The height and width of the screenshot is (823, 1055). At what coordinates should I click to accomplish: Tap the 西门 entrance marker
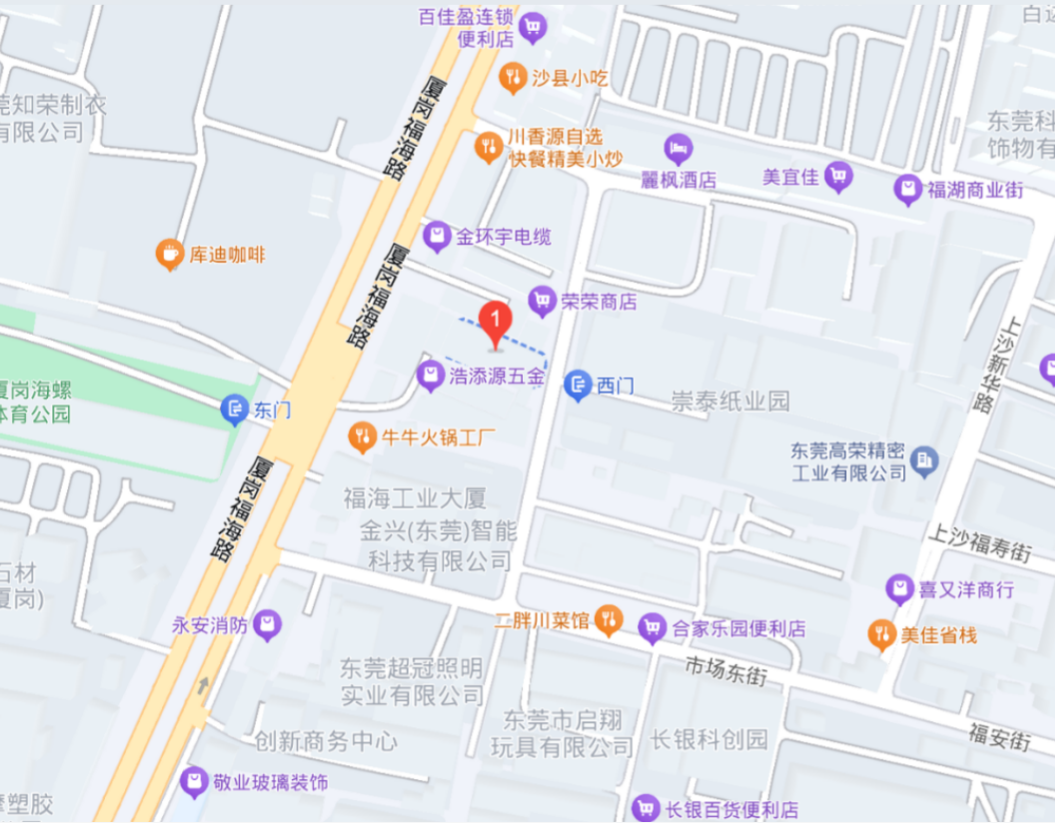(577, 386)
